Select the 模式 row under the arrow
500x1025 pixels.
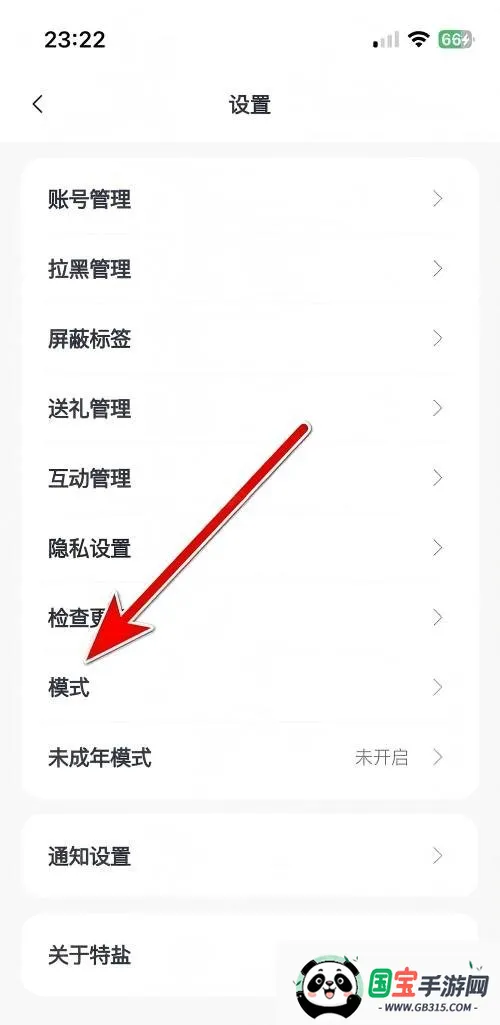point(250,688)
